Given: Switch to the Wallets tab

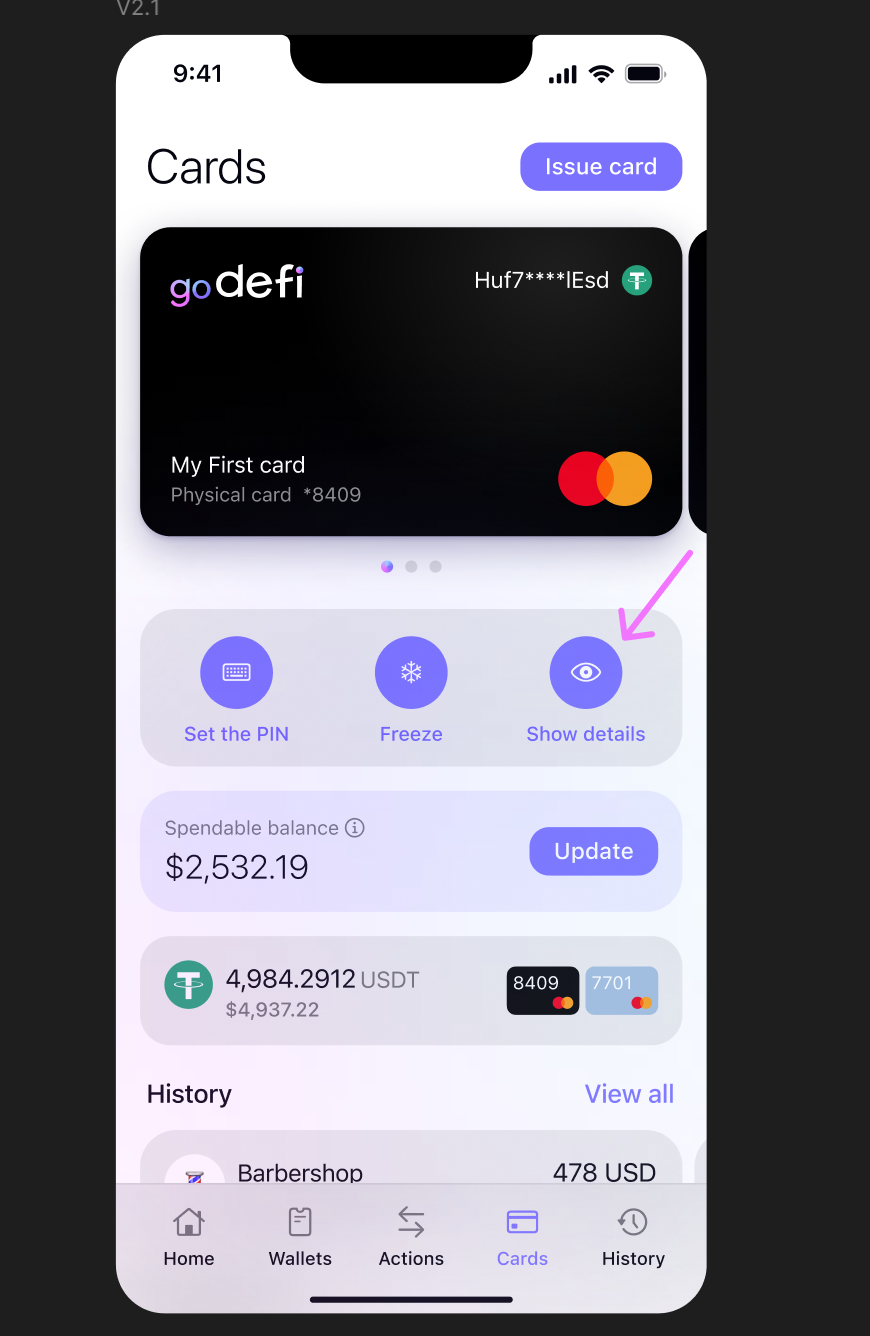Looking at the screenshot, I should pyautogui.click(x=300, y=1238).
